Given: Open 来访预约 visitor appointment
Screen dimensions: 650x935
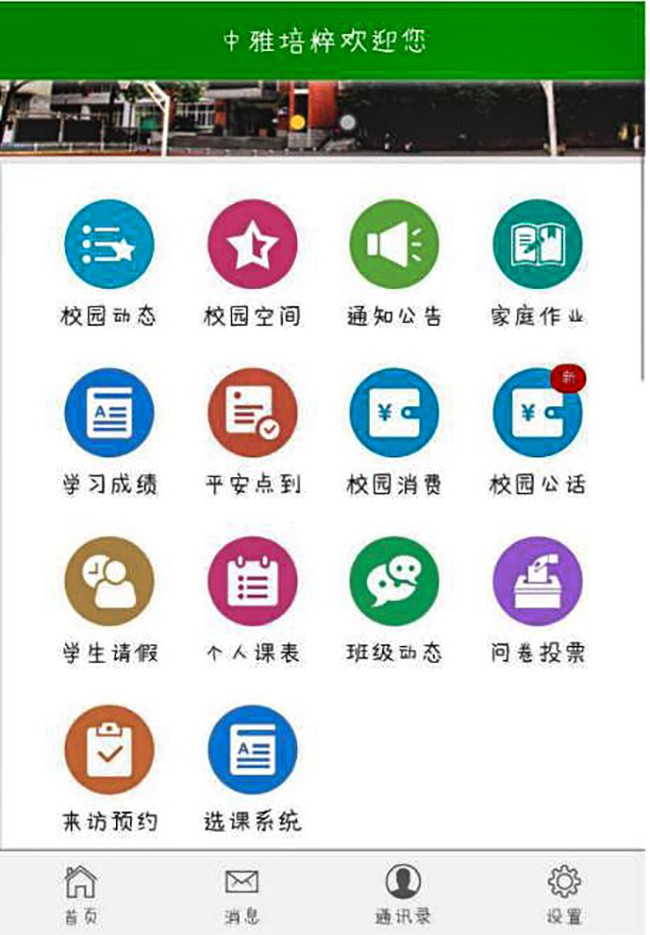Looking at the screenshot, I should pyautogui.click(x=109, y=750).
